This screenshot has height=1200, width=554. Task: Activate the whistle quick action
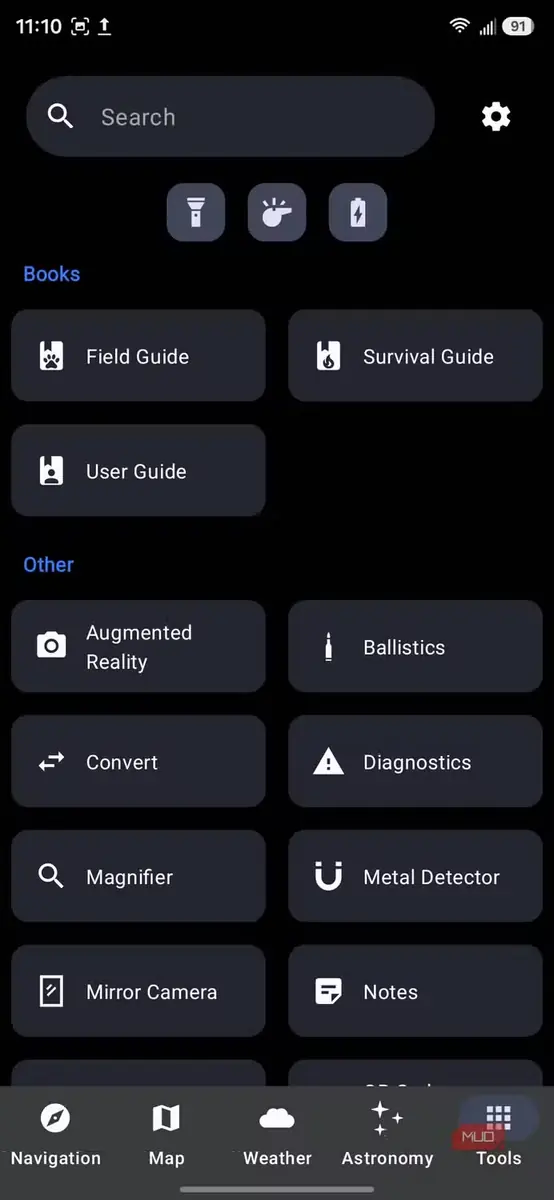point(277,213)
